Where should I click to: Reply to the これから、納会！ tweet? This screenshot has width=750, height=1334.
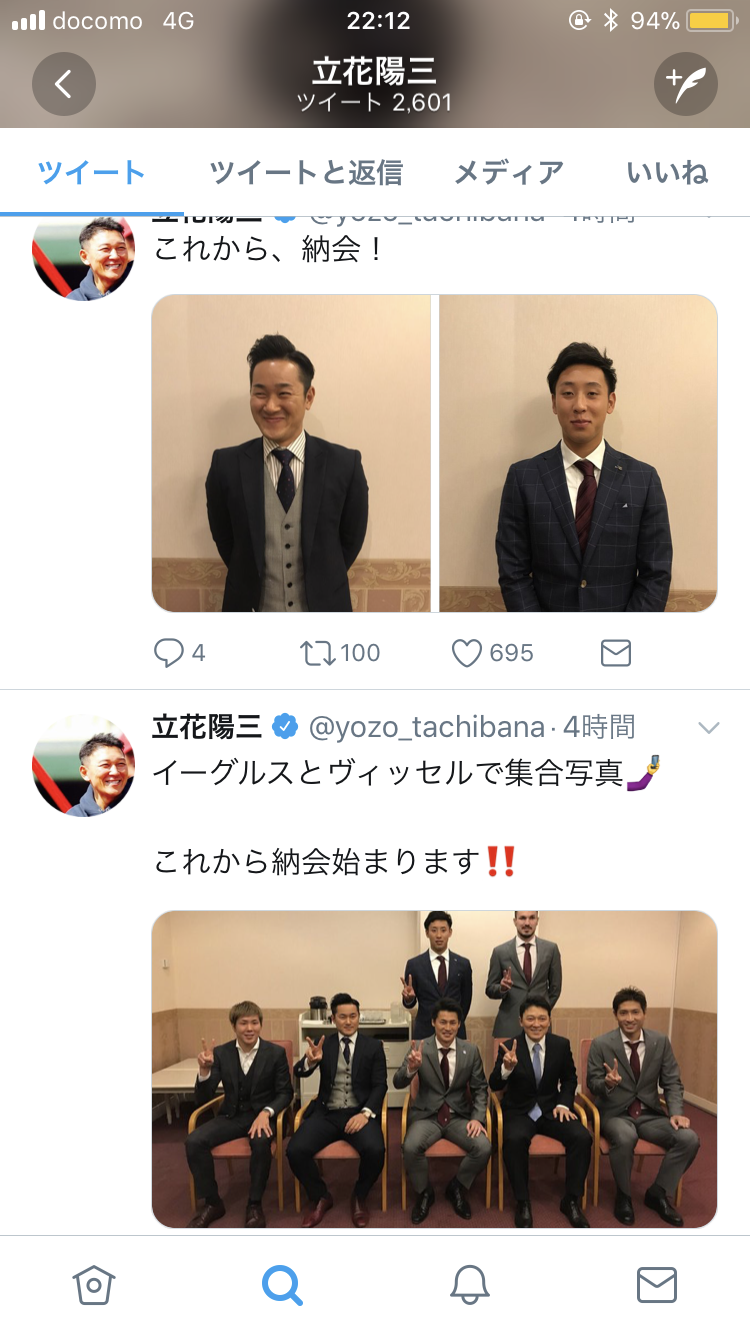click(x=170, y=653)
